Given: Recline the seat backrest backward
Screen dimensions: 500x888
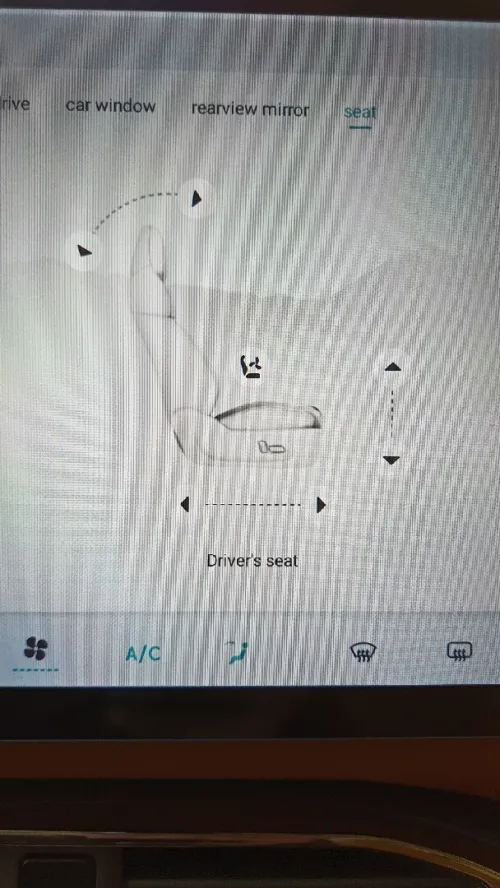Looking at the screenshot, I should pyautogui.click(x=84, y=250).
